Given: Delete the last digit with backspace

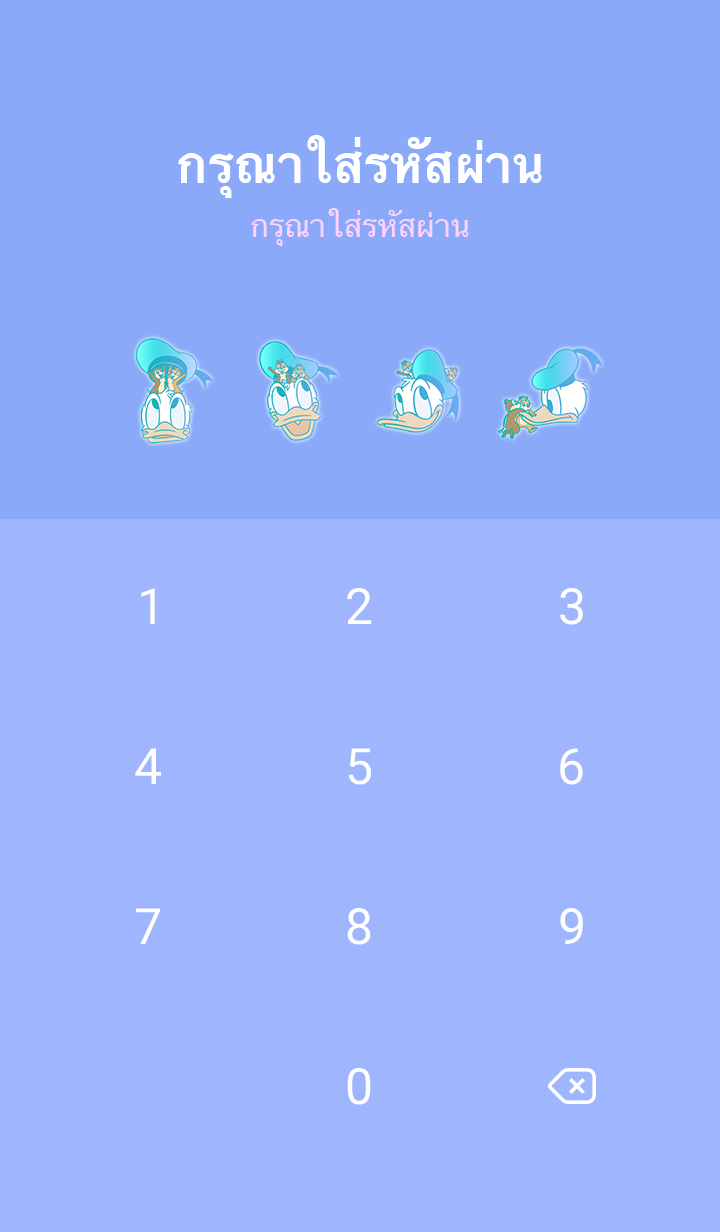Looking at the screenshot, I should [572, 1086].
